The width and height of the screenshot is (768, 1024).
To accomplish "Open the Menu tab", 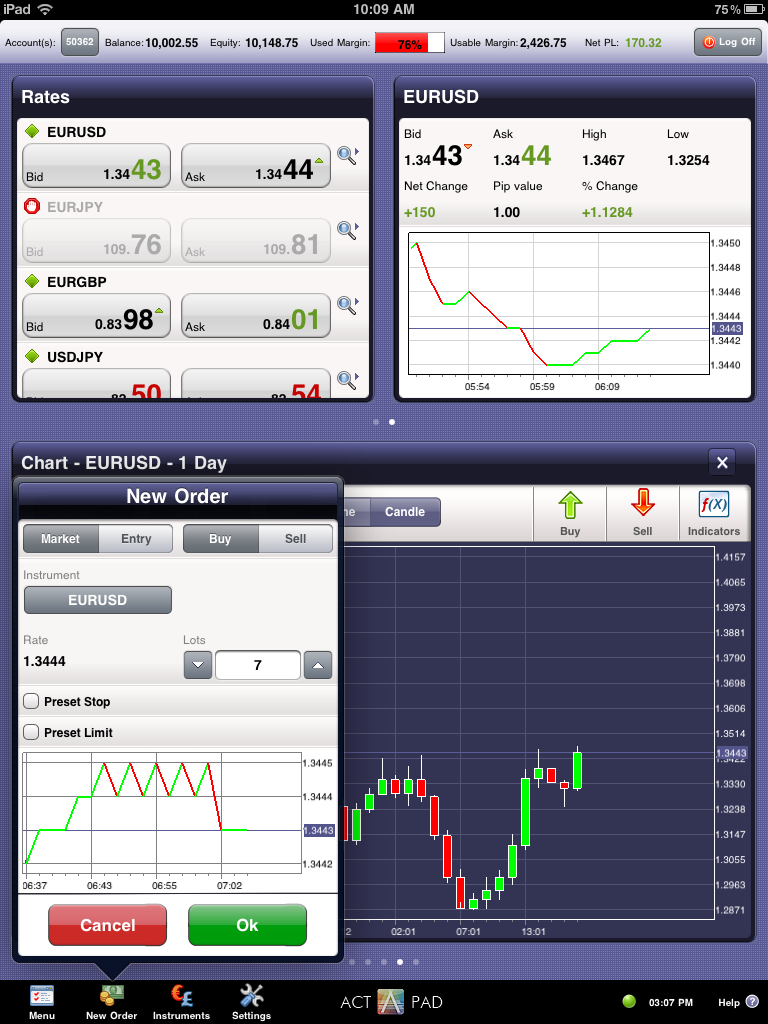I will [x=42, y=1002].
